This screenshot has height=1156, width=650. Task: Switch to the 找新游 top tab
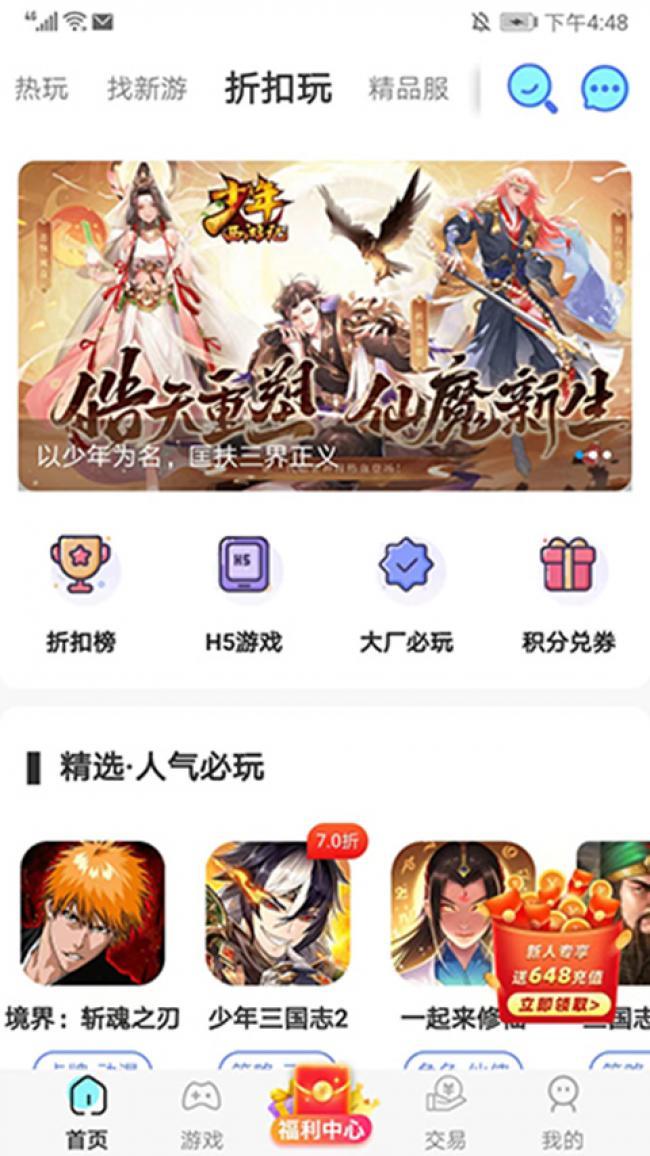click(147, 89)
